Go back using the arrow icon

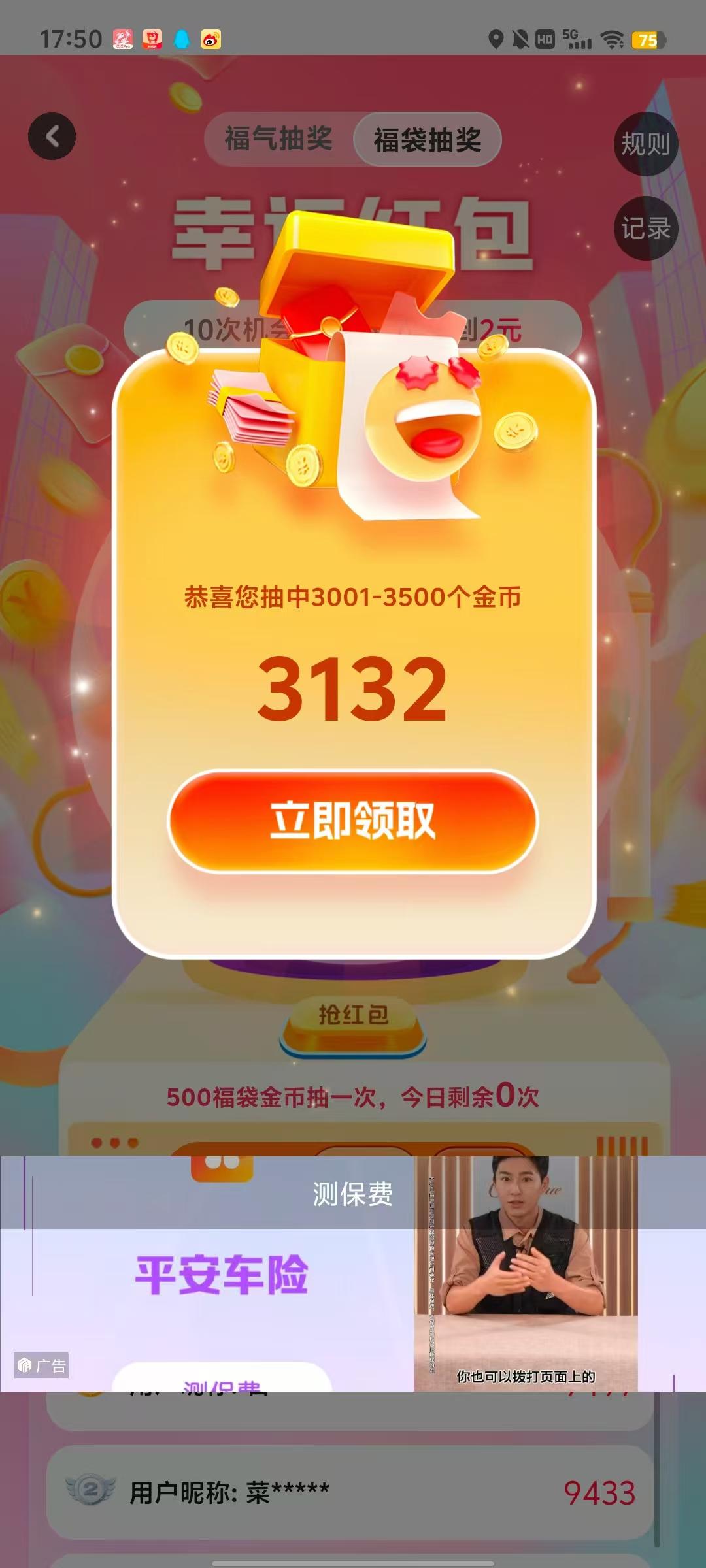[52, 137]
